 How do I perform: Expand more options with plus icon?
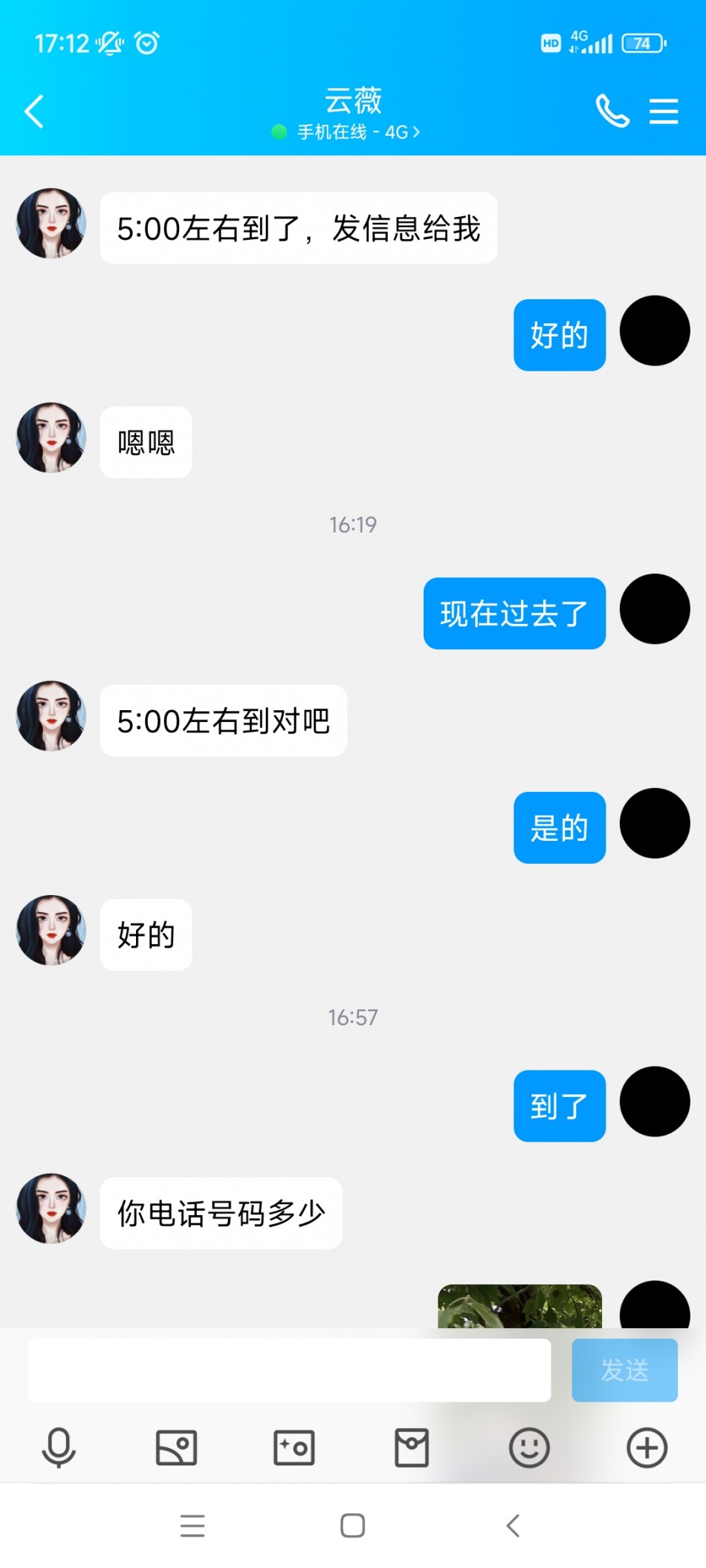click(x=647, y=1448)
